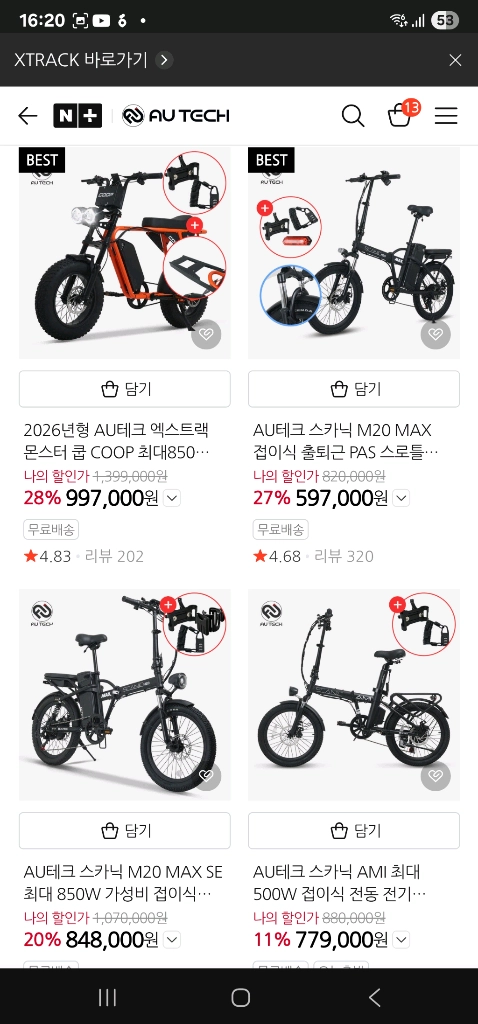Like the 몬스터 쿱 COOP product with the heart
Image resolution: width=478 pixels, height=1024 pixels.
[206, 335]
